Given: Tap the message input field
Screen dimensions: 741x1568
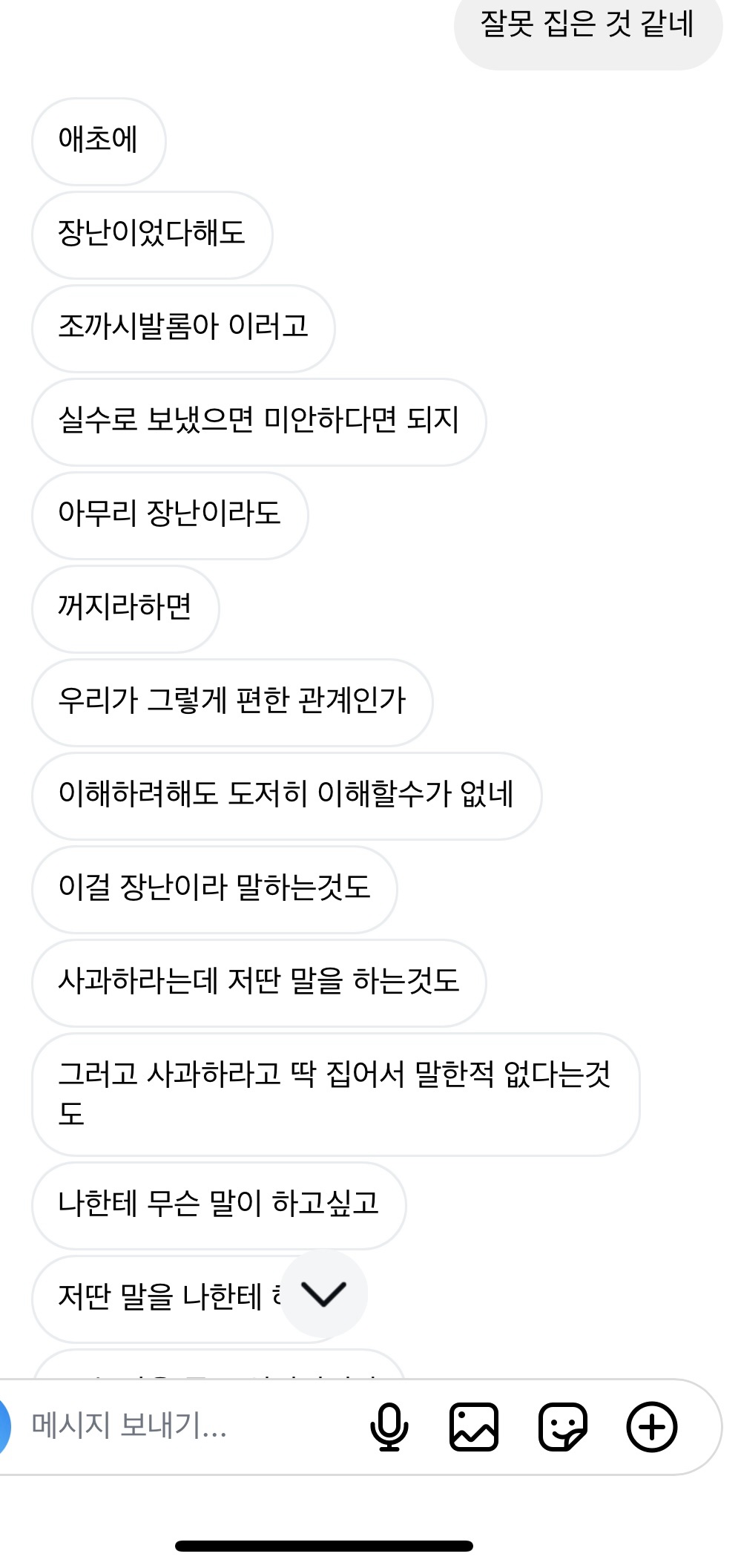Looking at the screenshot, I should click(185, 1426).
